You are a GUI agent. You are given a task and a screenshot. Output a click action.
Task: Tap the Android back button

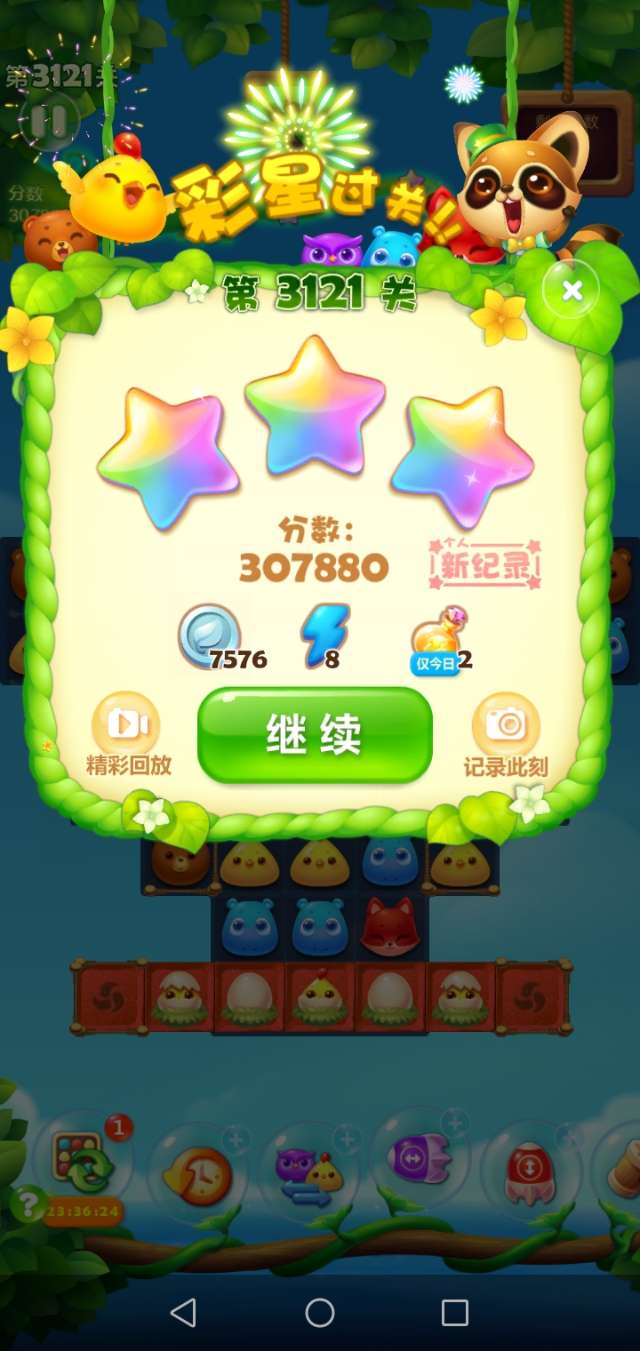(183, 1312)
